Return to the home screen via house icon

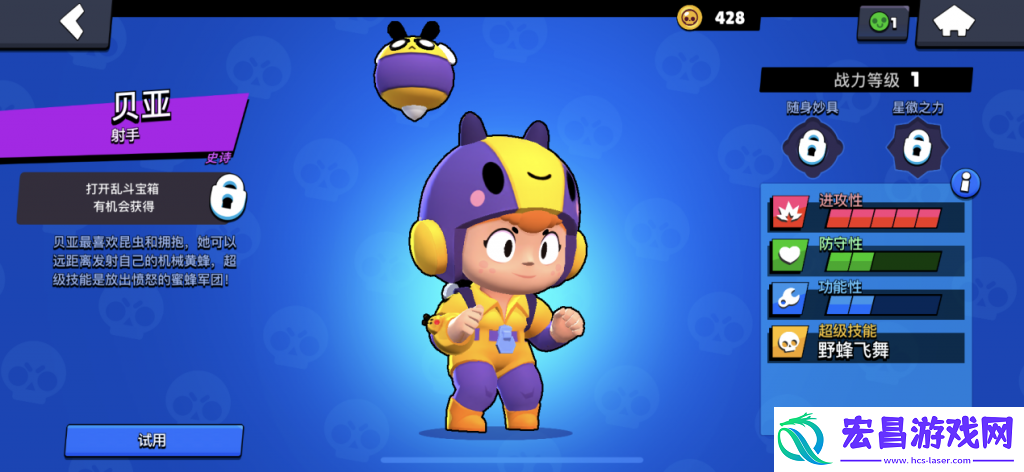click(965, 22)
